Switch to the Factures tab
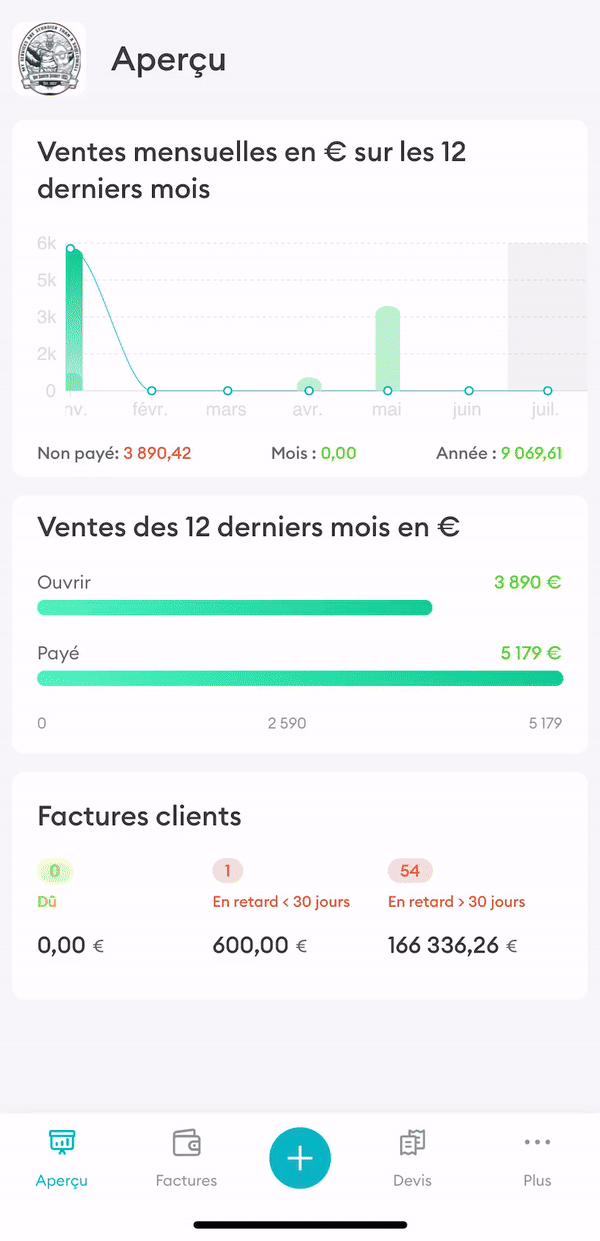The height and width of the screenshot is (1241, 600). click(x=186, y=1158)
